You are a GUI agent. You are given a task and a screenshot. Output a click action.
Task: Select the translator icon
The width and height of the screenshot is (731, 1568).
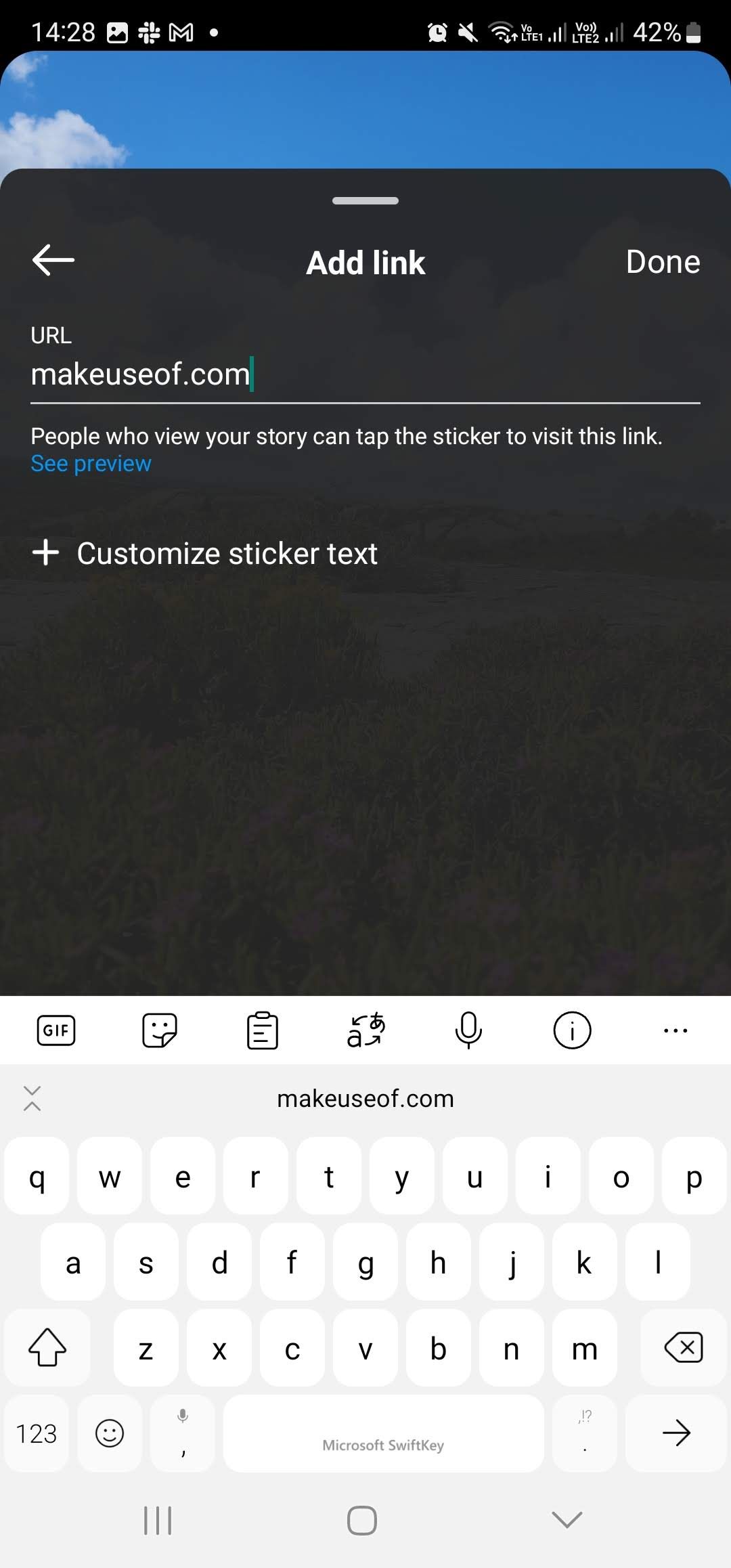pyautogui.click(x=365, y=1030)
